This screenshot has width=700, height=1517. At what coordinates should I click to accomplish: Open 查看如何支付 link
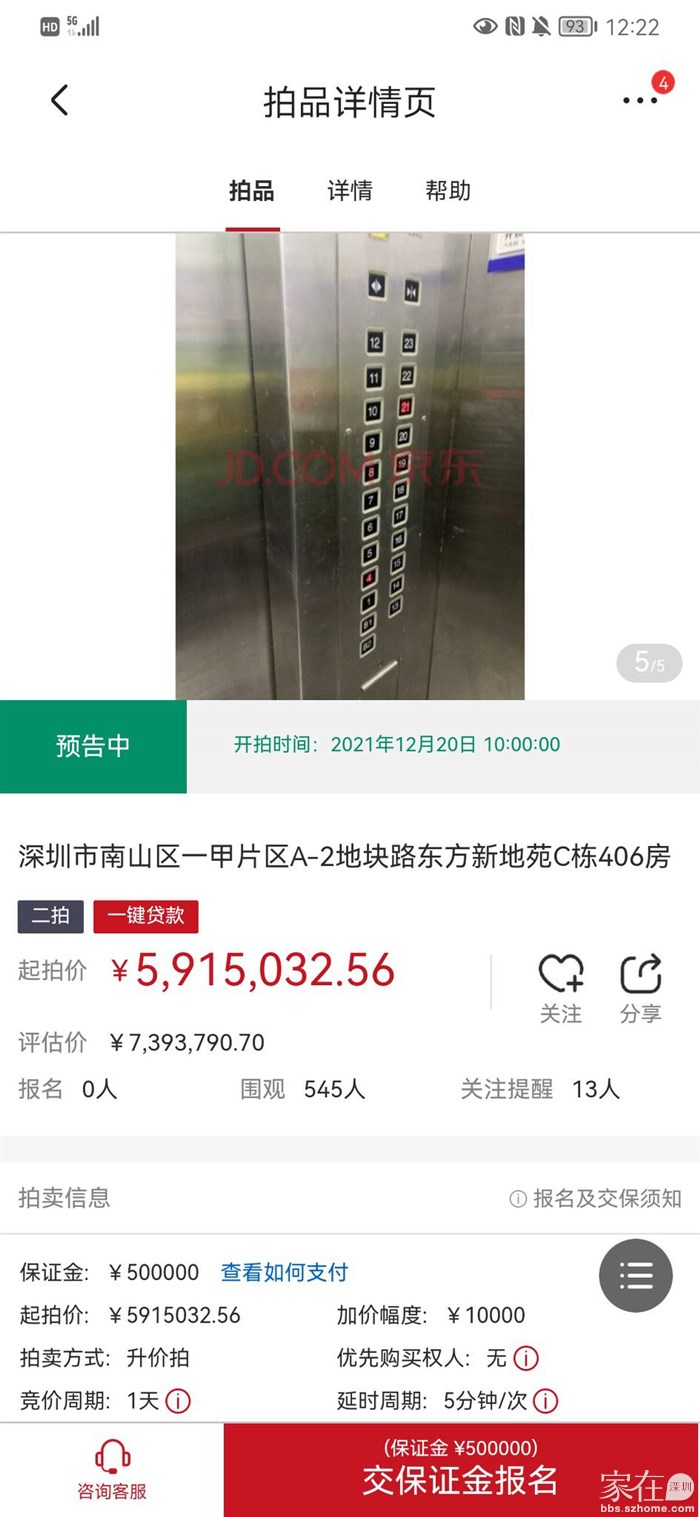[285, 1272]
